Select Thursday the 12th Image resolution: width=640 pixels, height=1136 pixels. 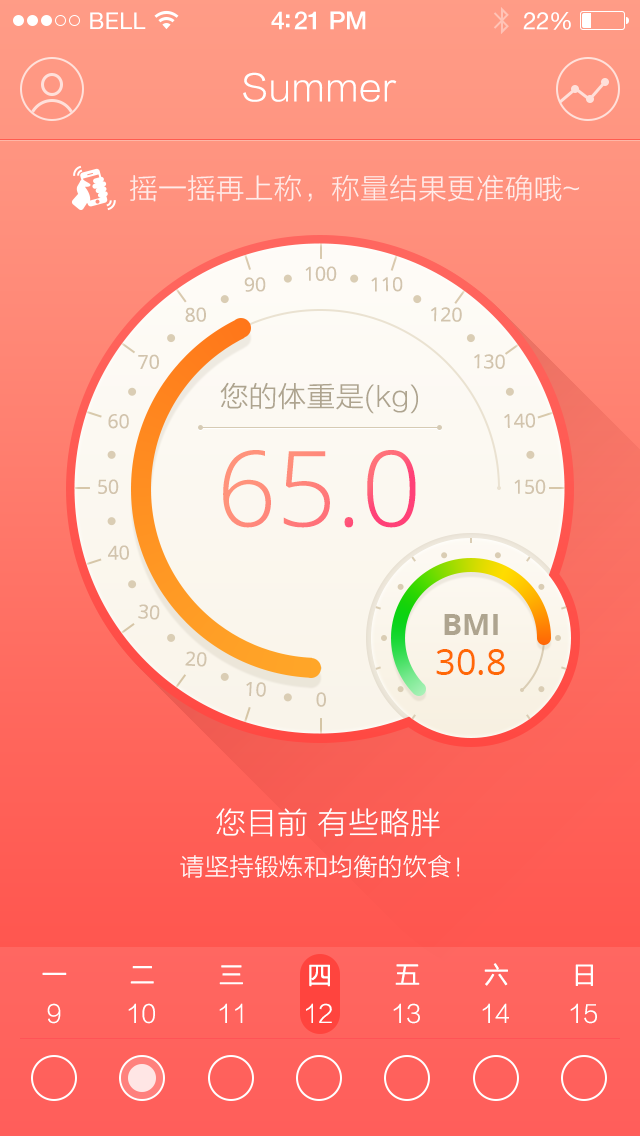pos(319,995)
